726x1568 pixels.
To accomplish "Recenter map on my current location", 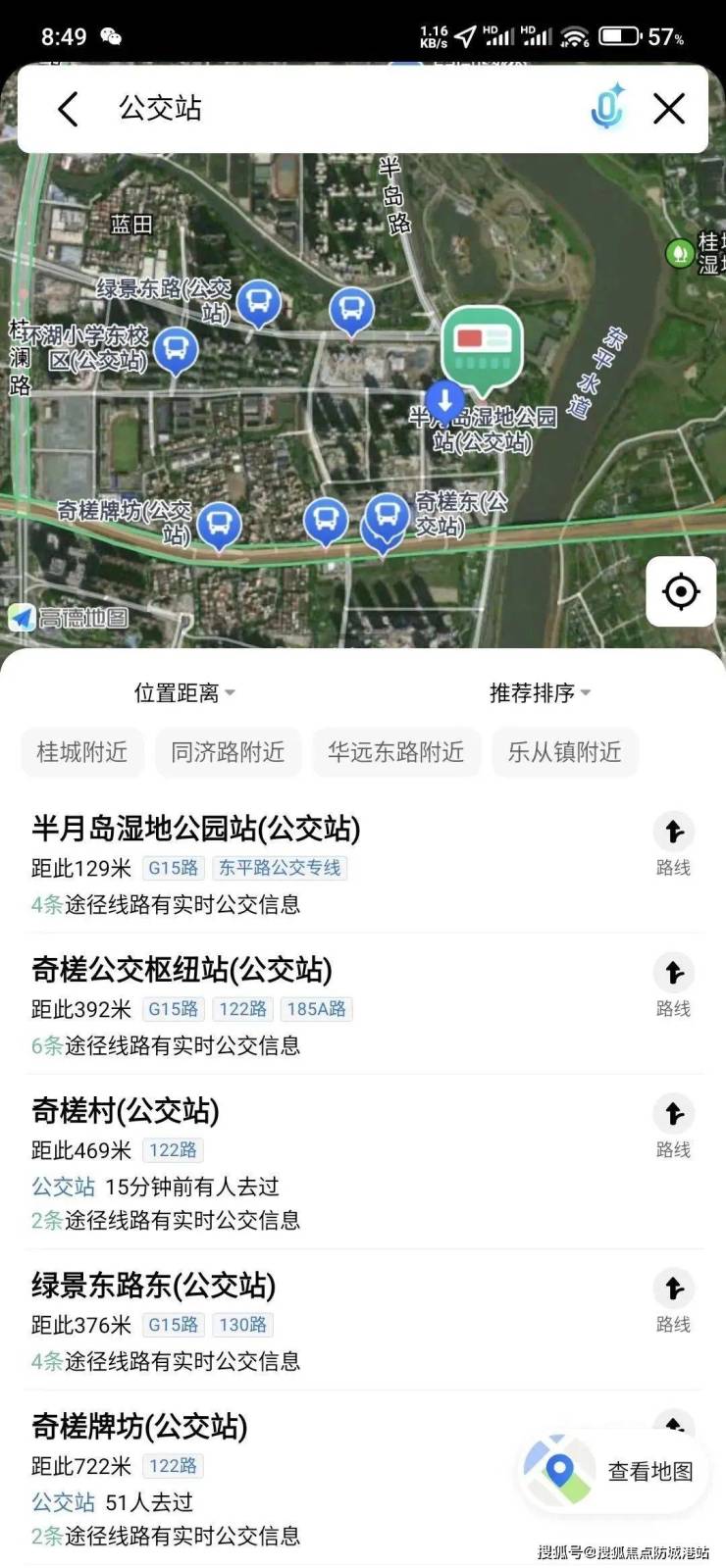I will click(680, 591).
